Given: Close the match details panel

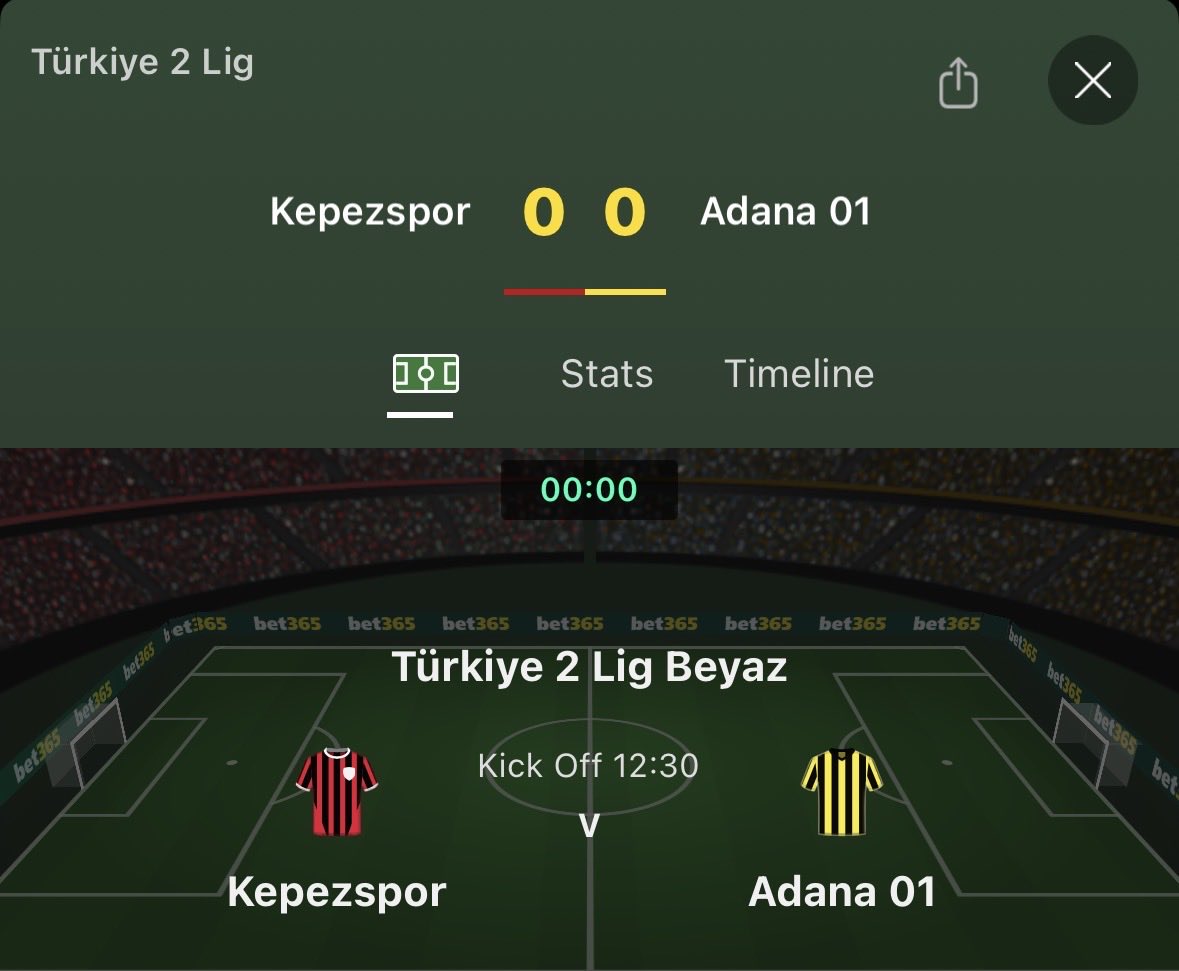Looking at the screenshot, I should [1092, 81].
